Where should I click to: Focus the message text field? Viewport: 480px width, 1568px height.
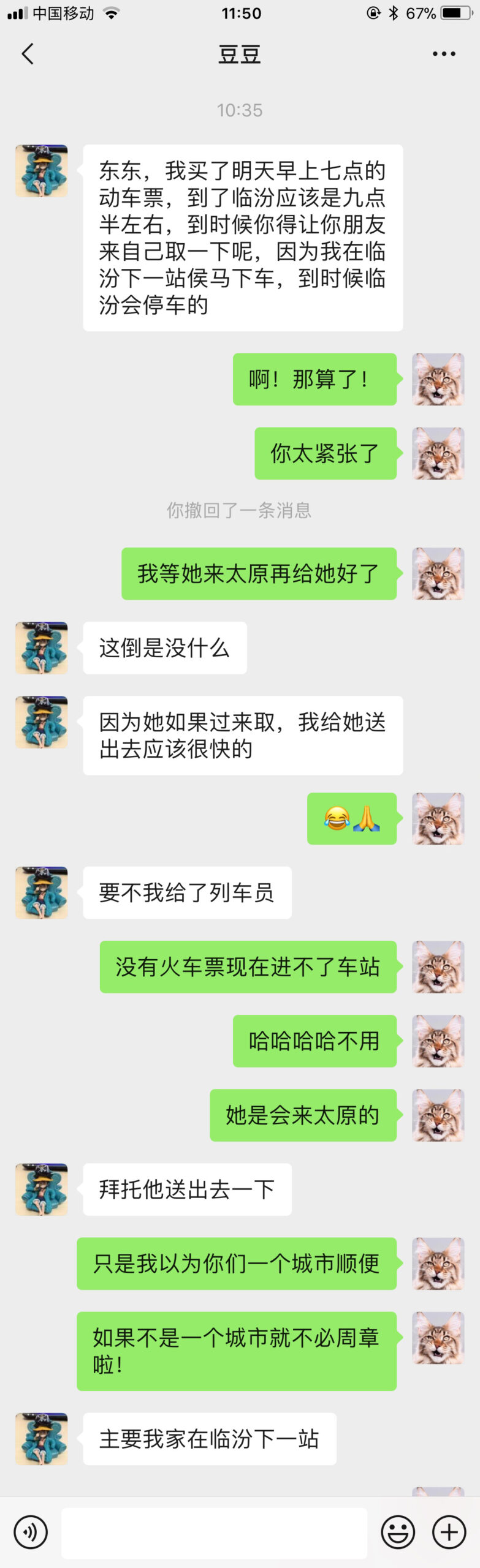(x=214, y=1532)
